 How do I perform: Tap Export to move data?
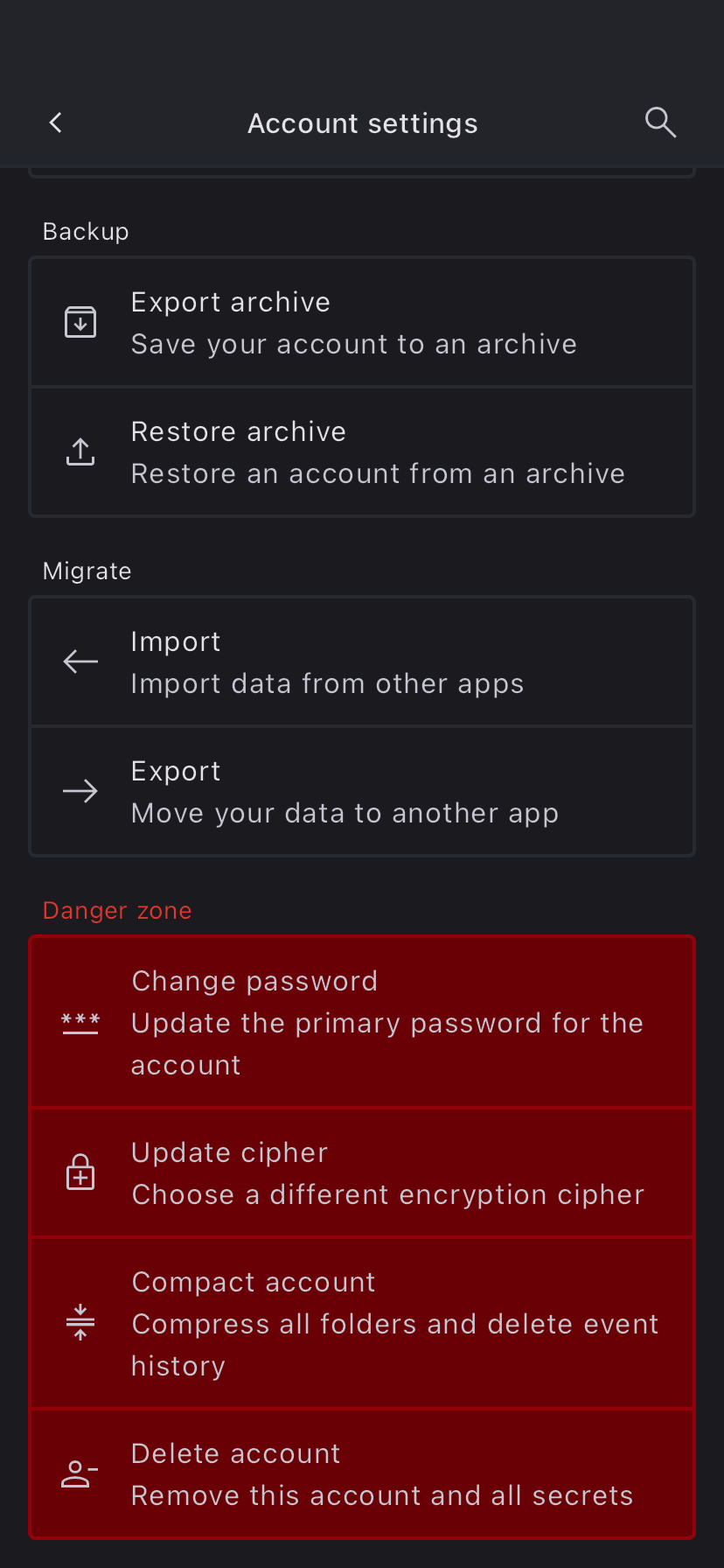click(x=362, y=791)
